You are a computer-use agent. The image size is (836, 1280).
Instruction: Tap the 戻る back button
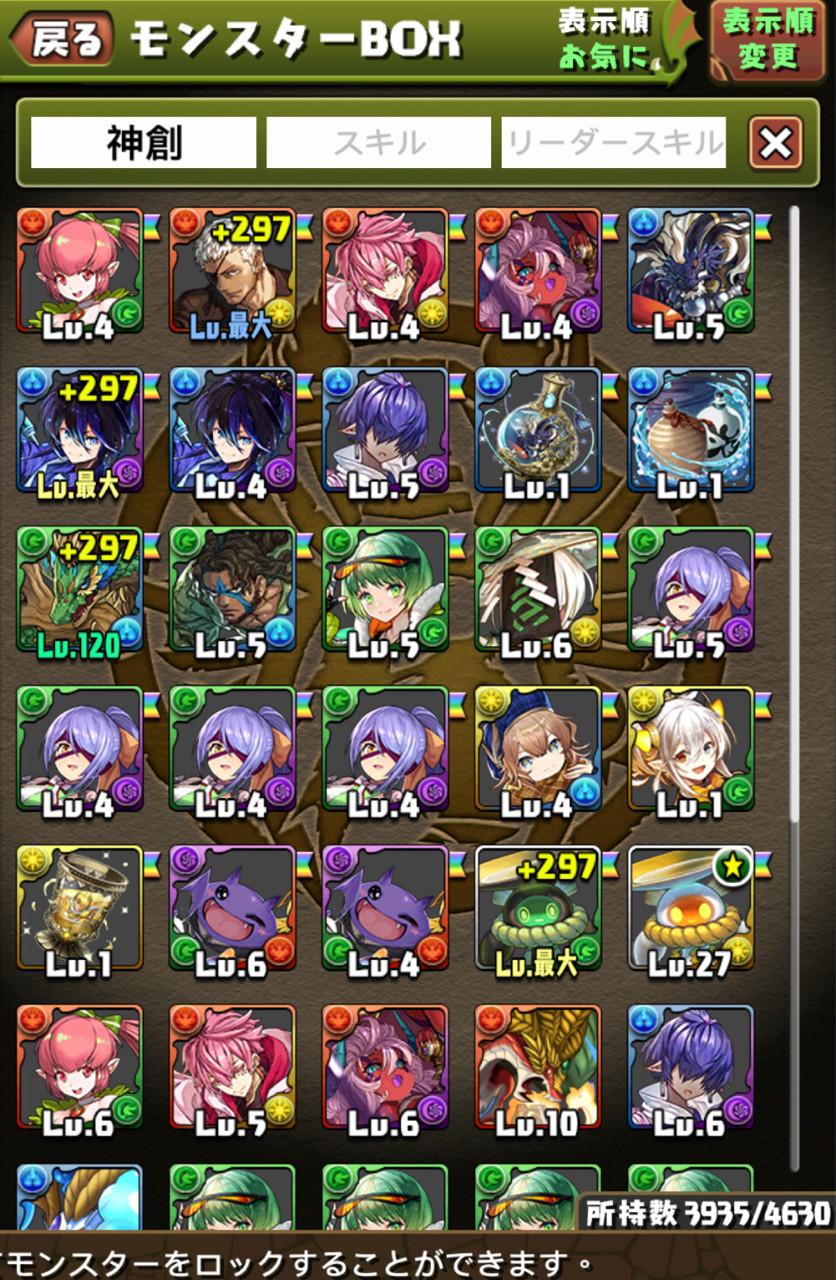click(x=62, y=40)
